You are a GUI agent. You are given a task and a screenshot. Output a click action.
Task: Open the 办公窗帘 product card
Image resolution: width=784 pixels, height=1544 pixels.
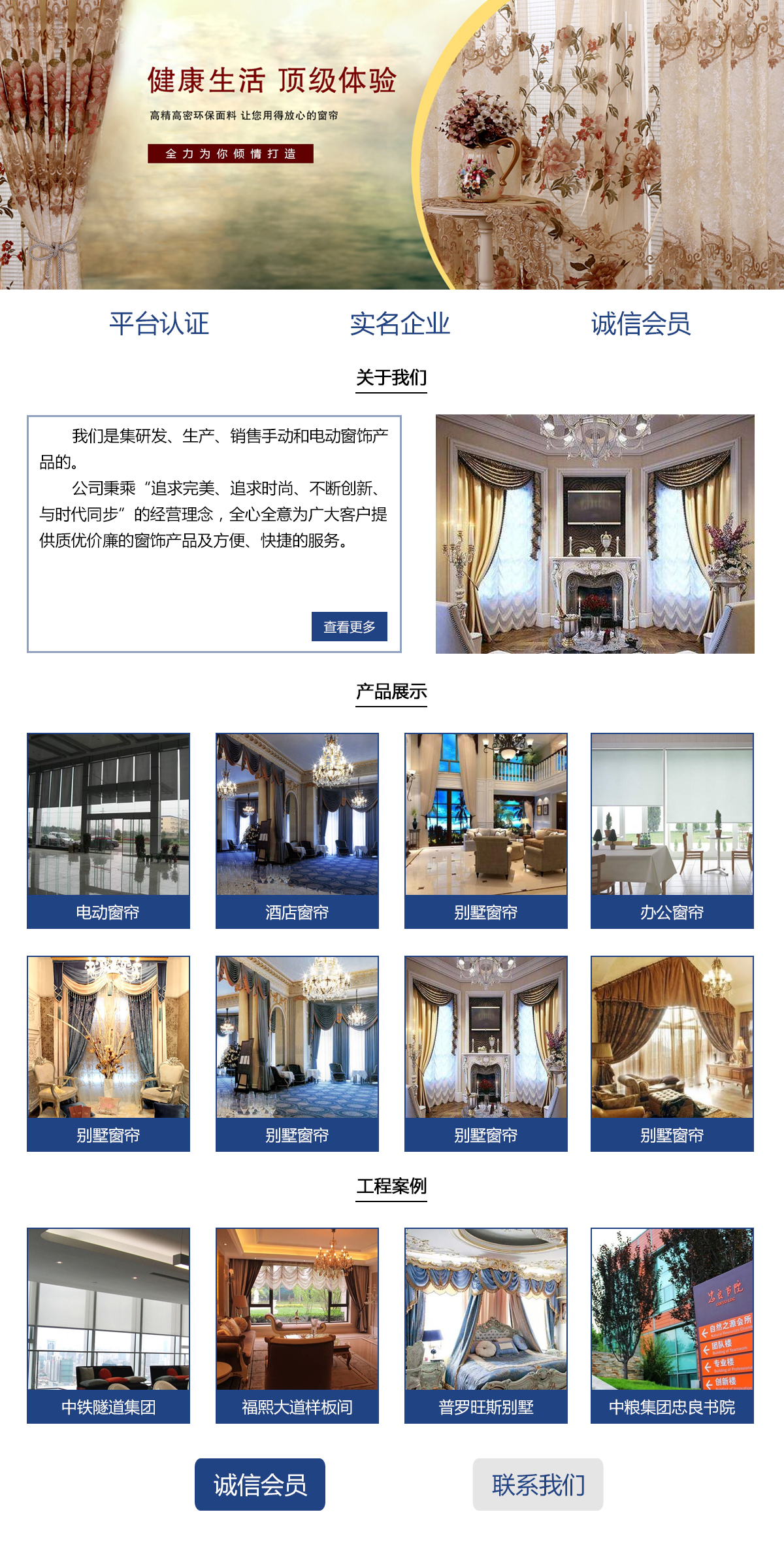pos(672,830)
